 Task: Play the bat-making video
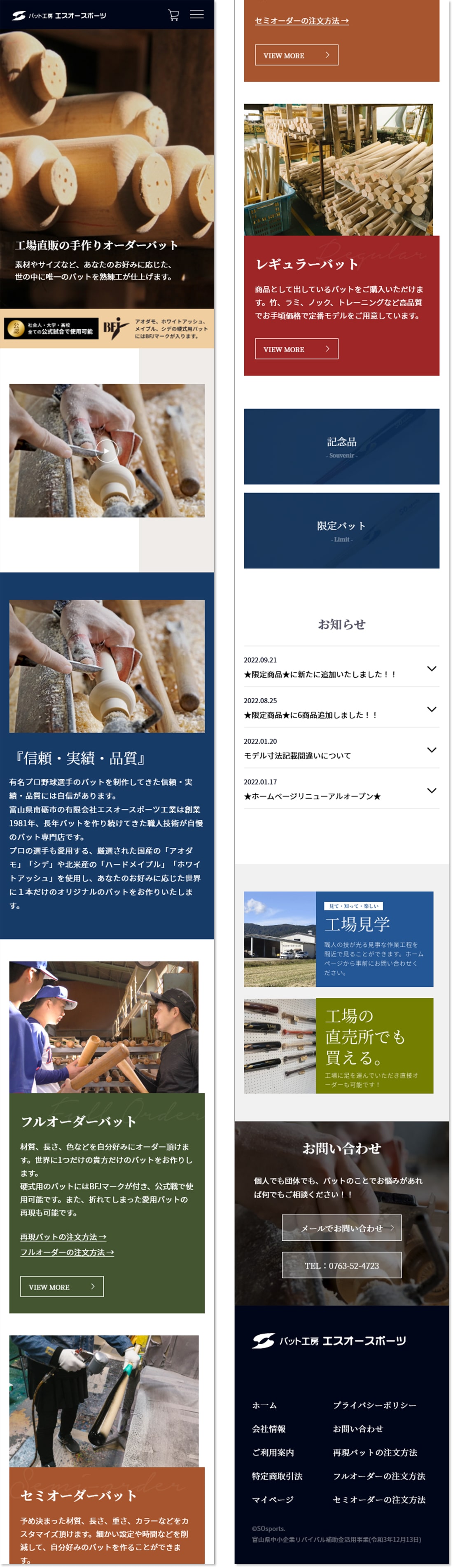pos(107,450)
